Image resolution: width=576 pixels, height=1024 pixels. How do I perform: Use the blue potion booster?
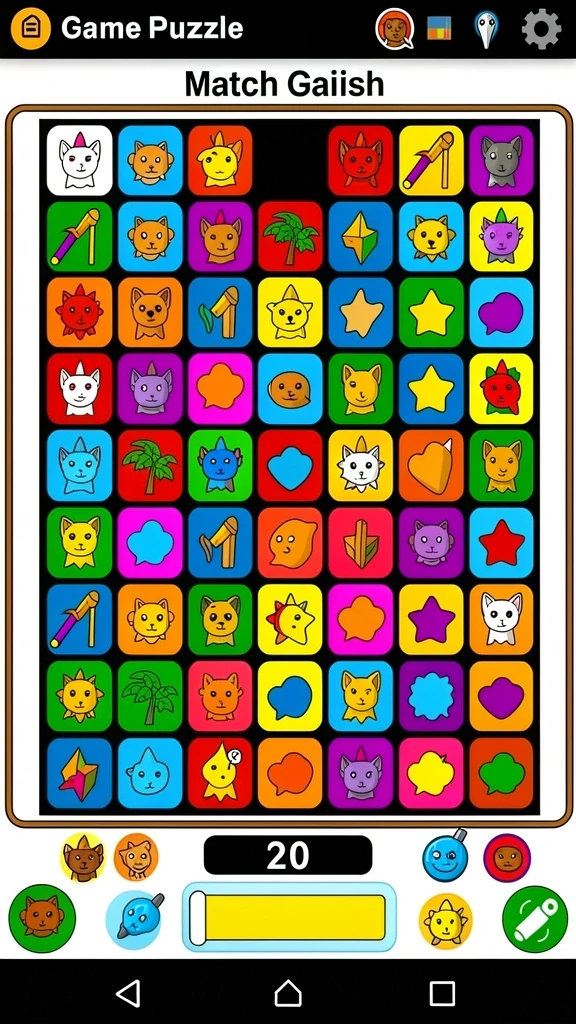tap(135, 915)
